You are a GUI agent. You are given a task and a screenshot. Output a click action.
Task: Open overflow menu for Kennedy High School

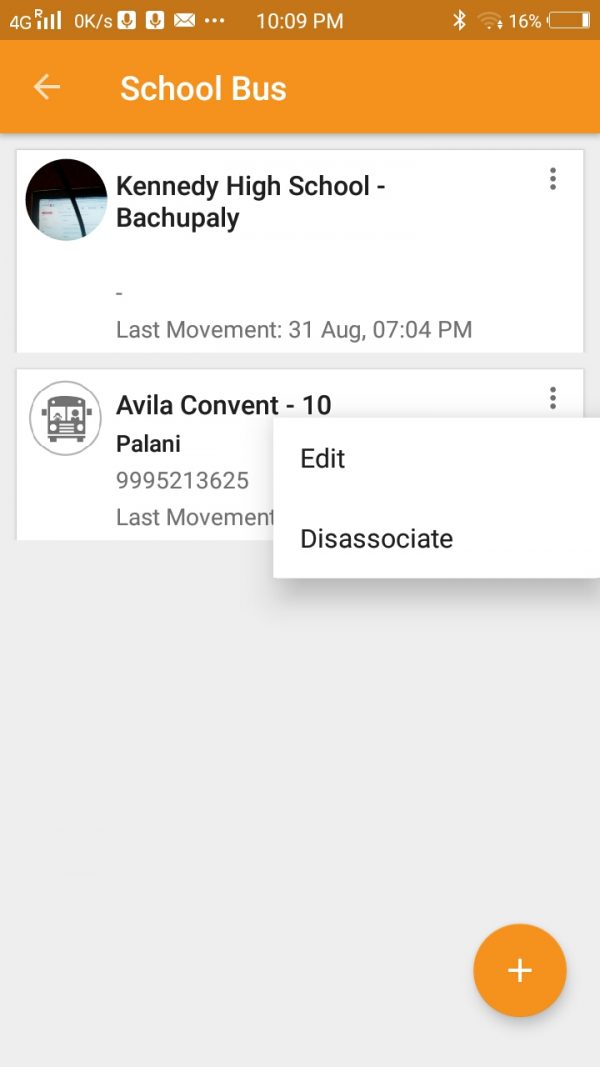pos(552,179)
